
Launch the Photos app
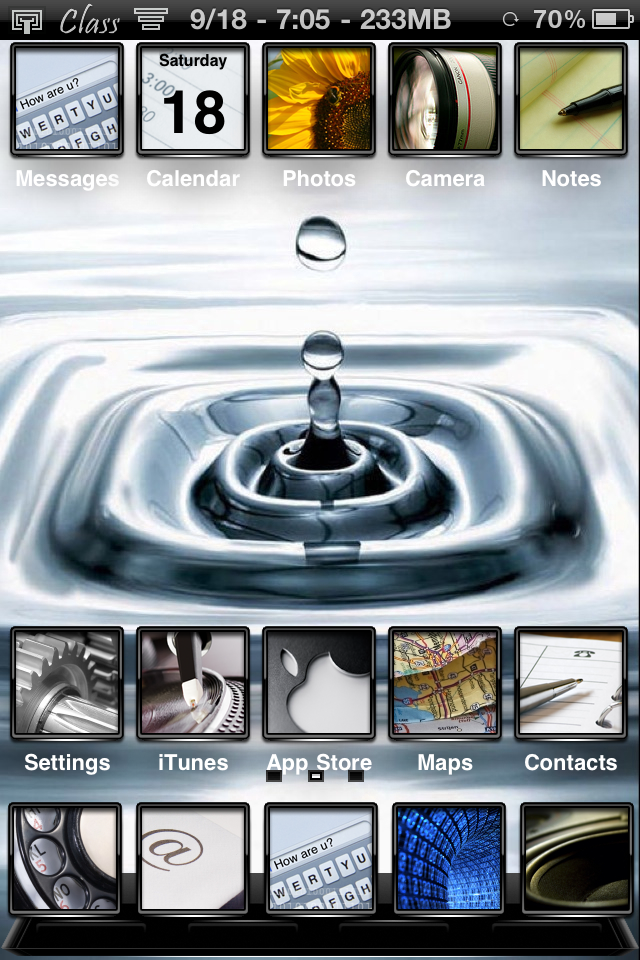pyautogui.click(x=319, y=100)
